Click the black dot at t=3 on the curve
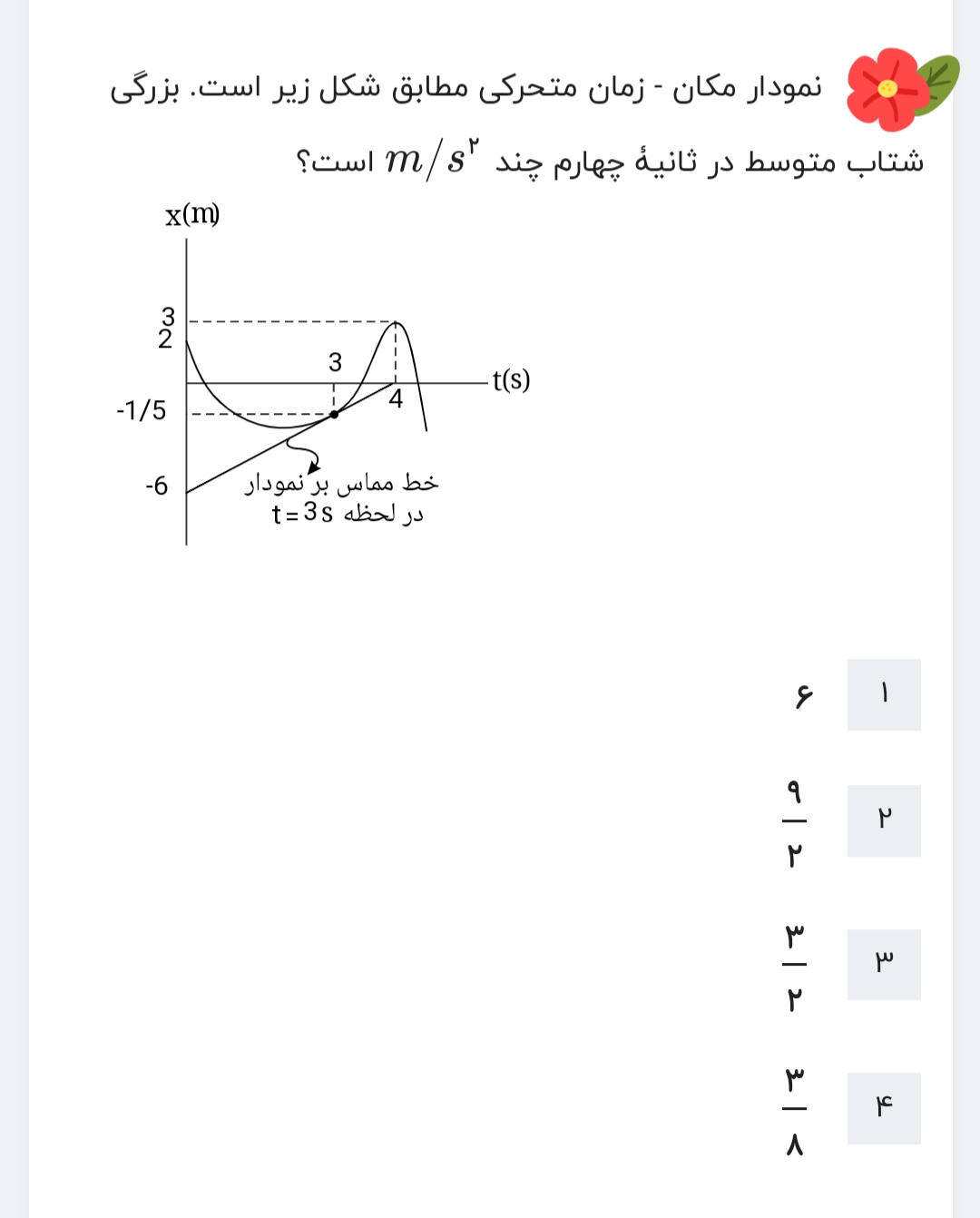This screenshot has height=1218, width=980. click(334, 414)
